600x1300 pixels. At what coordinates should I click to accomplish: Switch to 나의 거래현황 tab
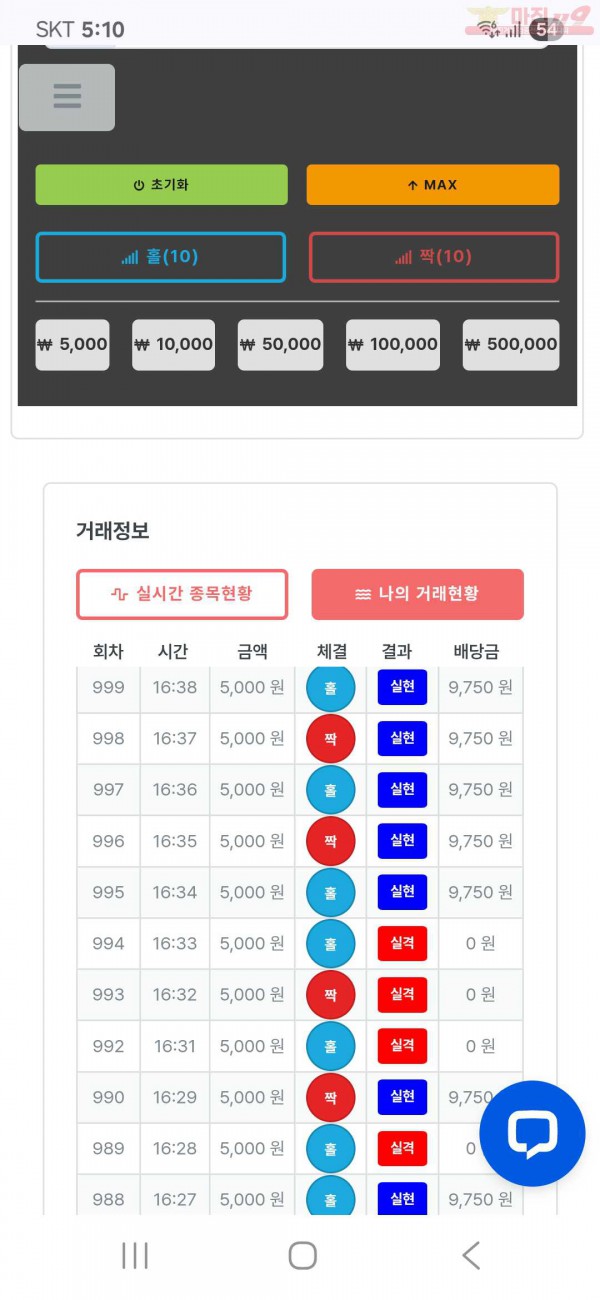coord(417,594)
